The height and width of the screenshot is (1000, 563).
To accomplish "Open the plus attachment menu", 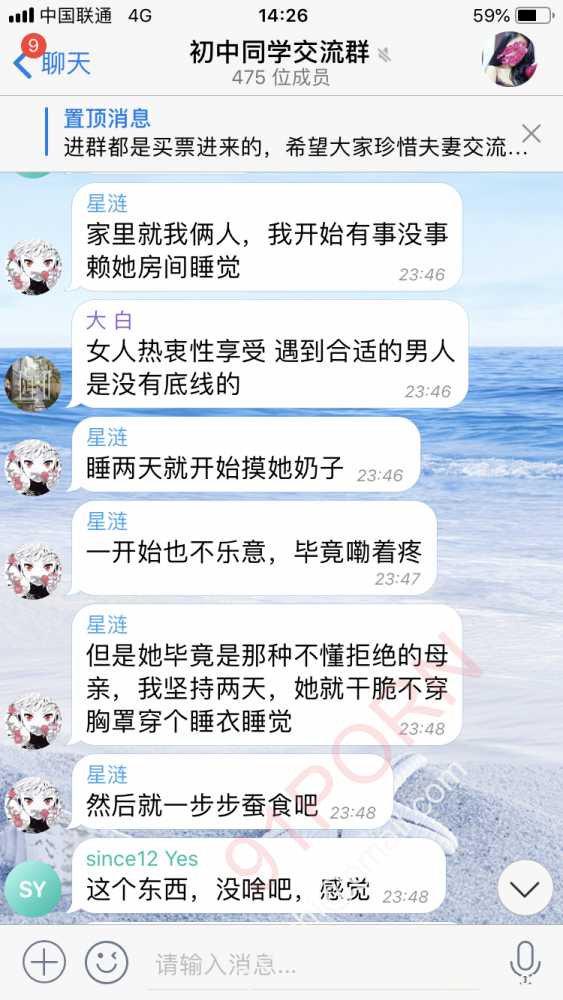I will [44, 962].
